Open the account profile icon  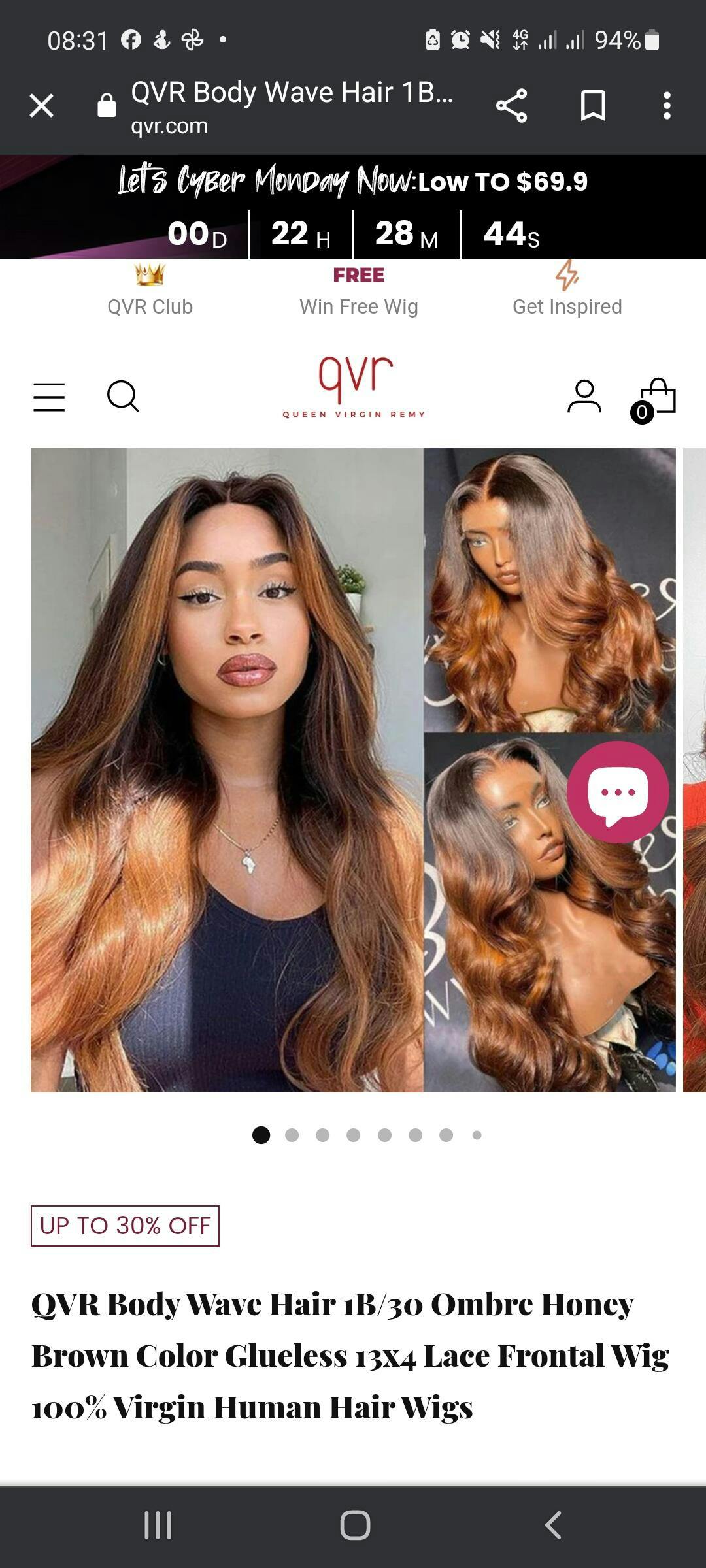pos(584,397)
